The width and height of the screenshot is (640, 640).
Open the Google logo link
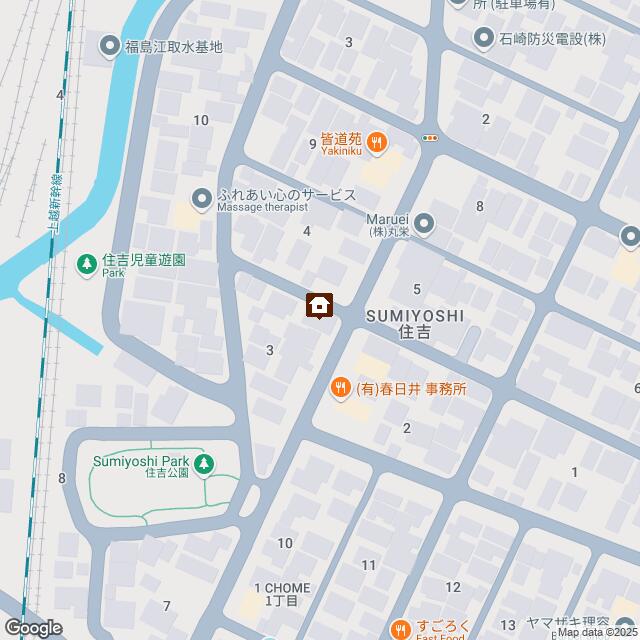32,627
